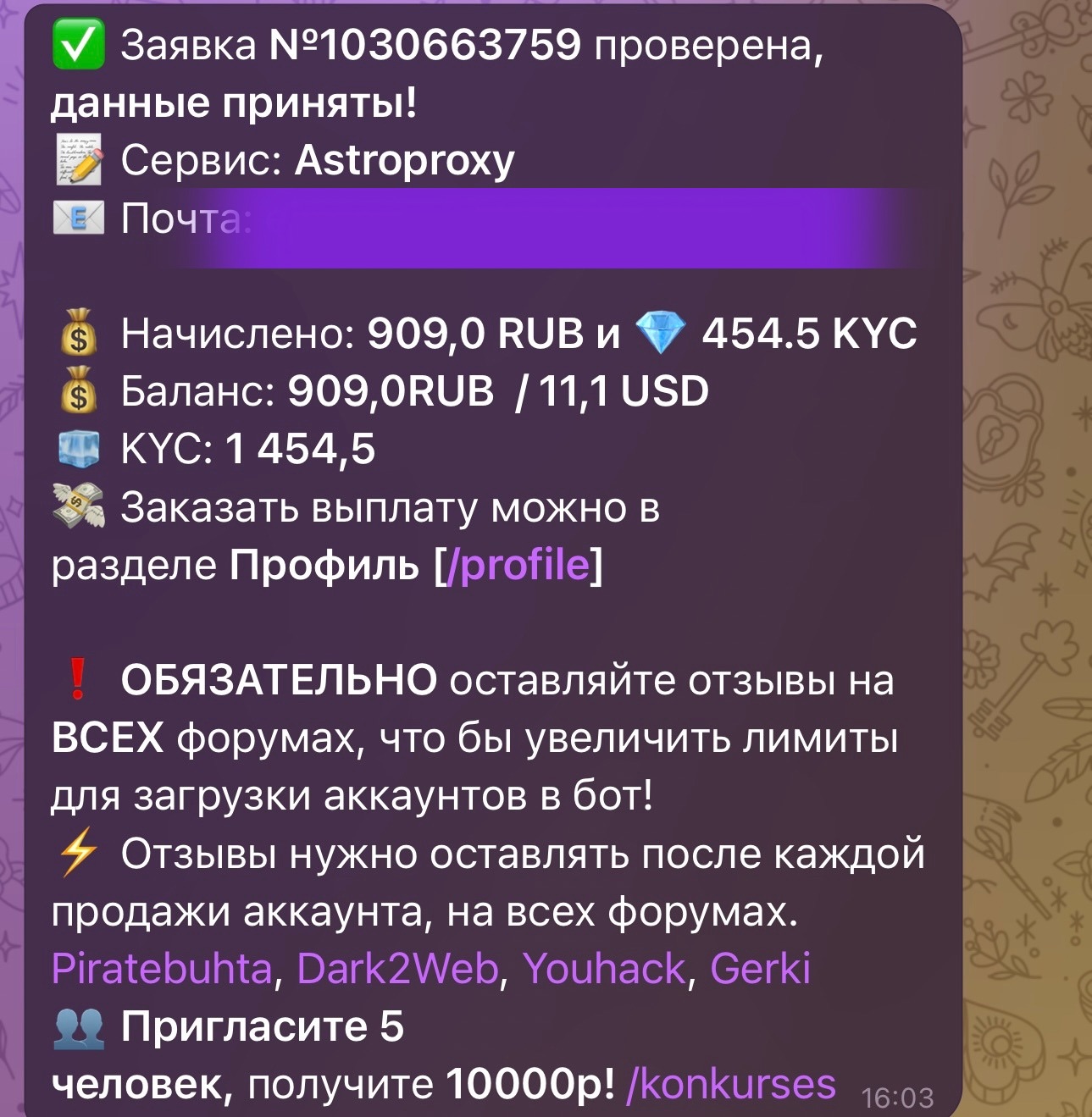Open the Dark2Web forum link
This screenshot has width=1092, height=1117.
pyautogui.click(x=397, y=969)
